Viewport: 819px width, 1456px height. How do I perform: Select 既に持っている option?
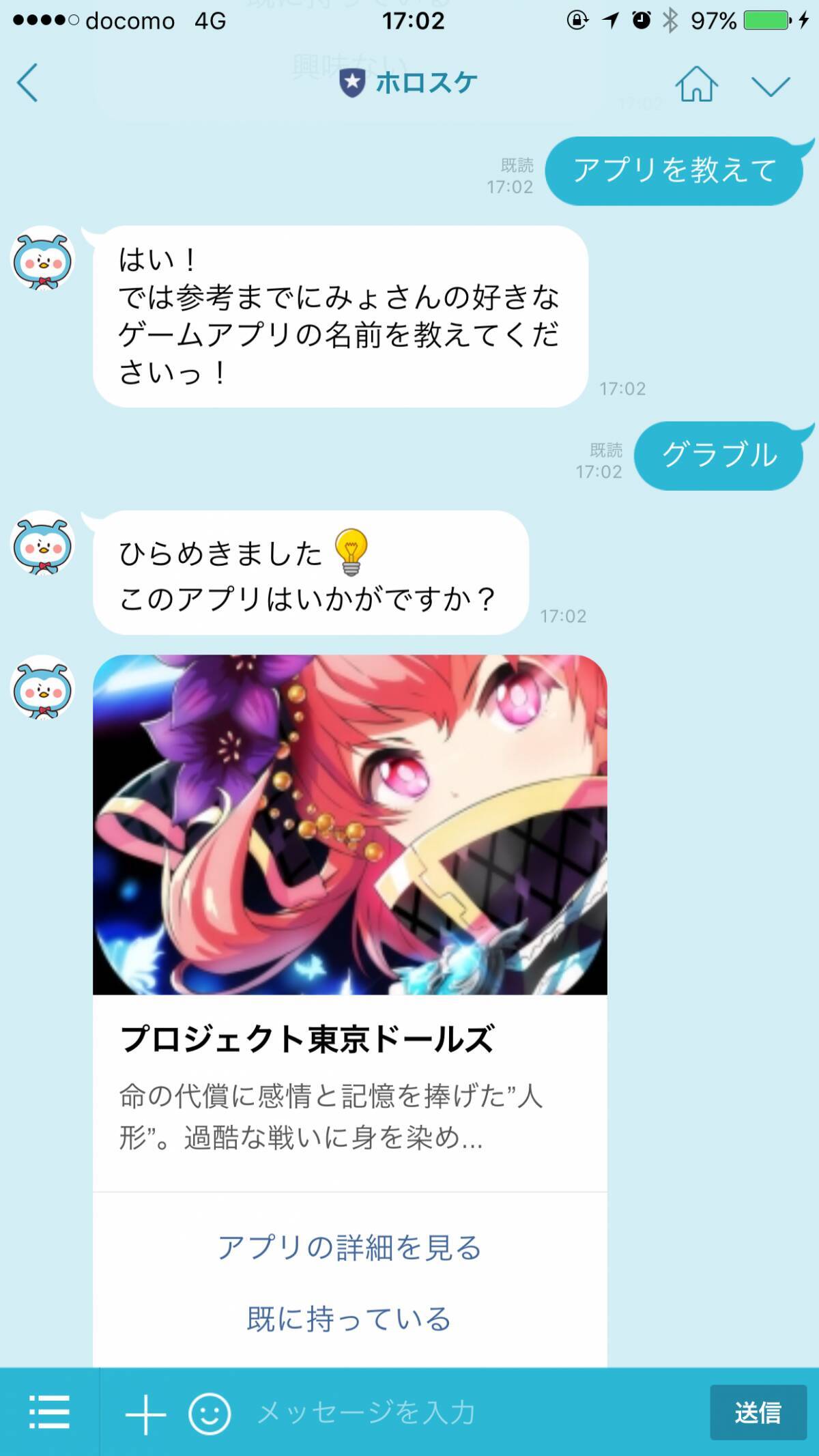[x=349, y=1319]
